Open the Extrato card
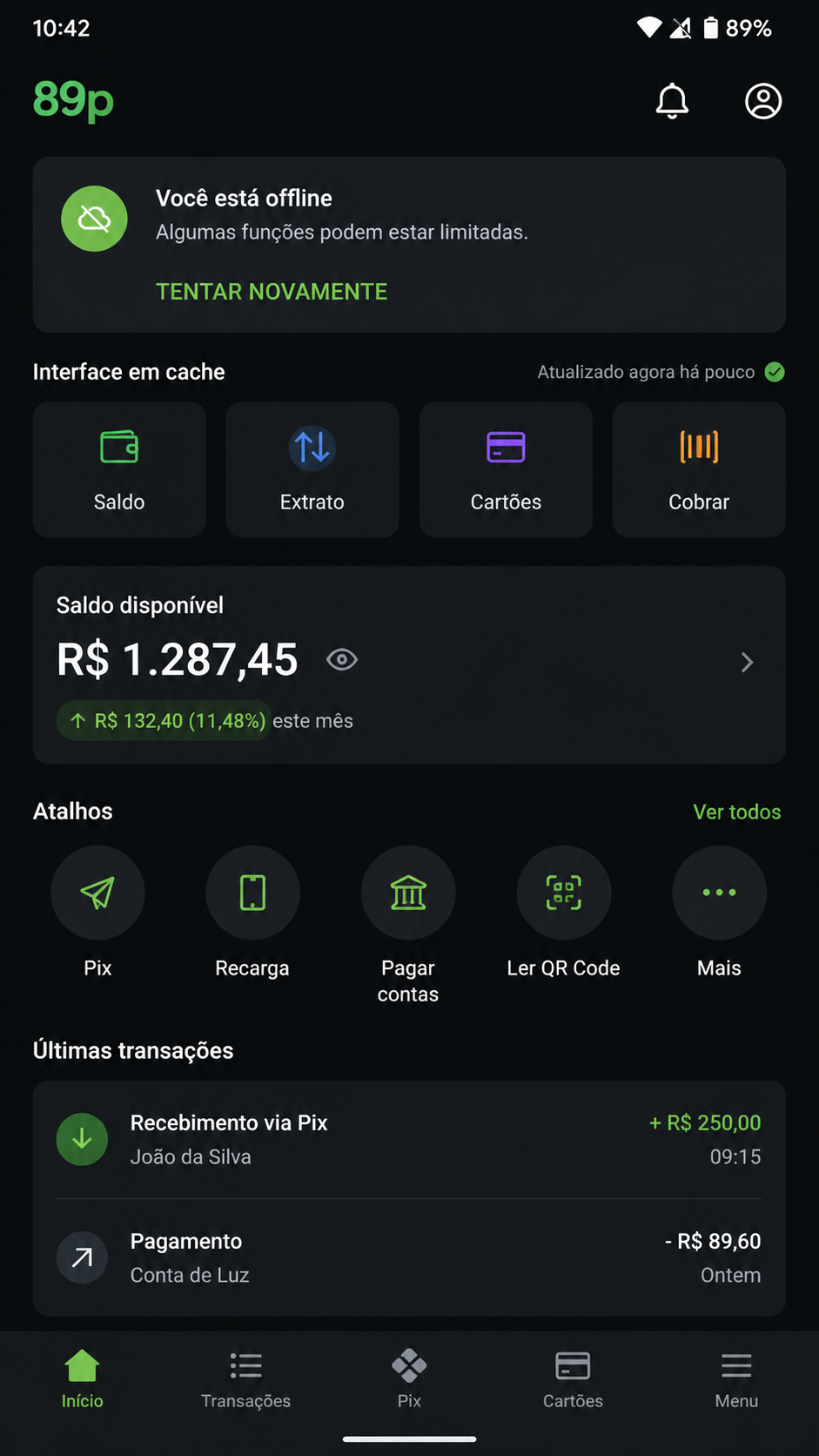This screenshot has width=819, height=1456. click(x=312, y=469)
